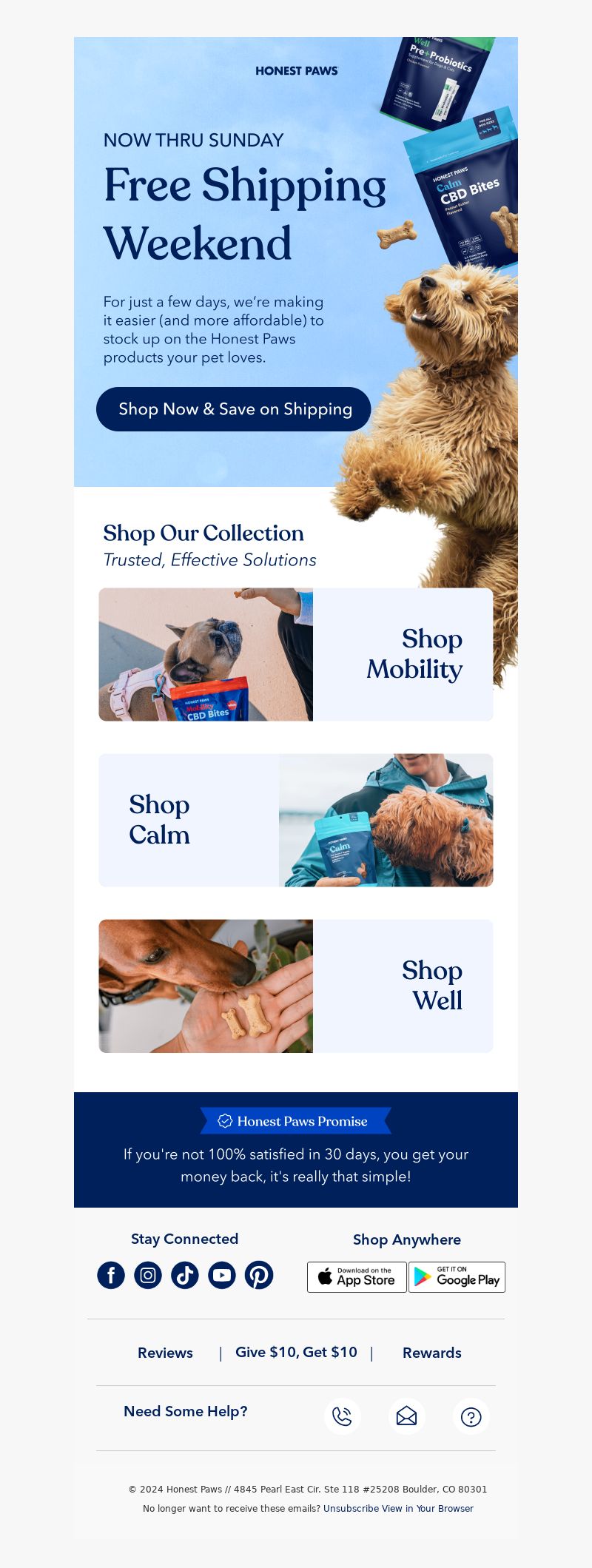Image resolution: width=592 pixels, height=1568 pixels.
Task: Open the Shop Well card
Action: (x=295, y=986)
